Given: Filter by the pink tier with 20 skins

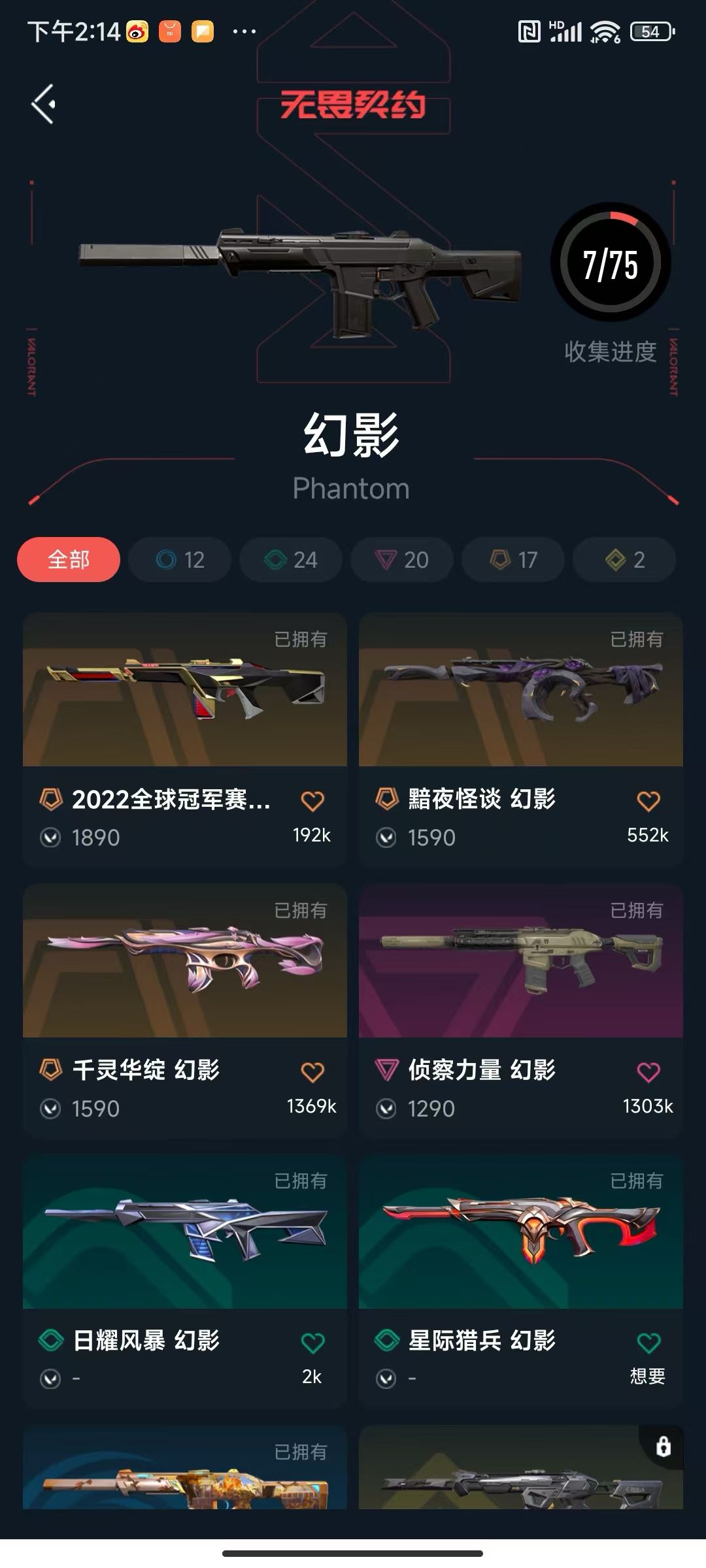Looking at the screenshot, I should (x=402, y=559).
